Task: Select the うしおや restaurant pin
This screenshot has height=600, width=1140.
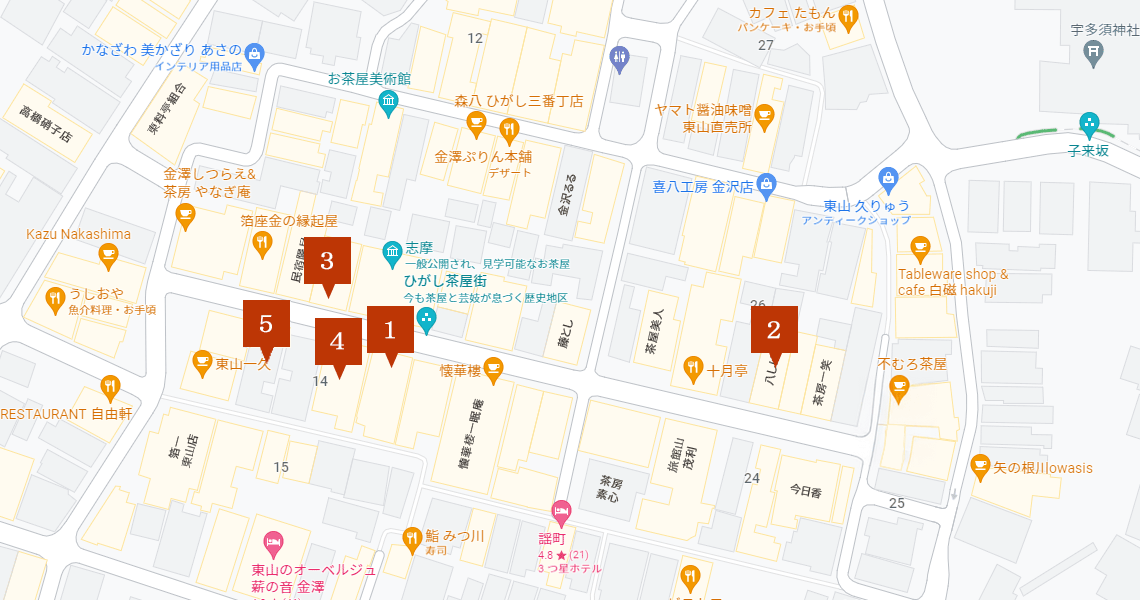Action: click(x=56, y=297)
